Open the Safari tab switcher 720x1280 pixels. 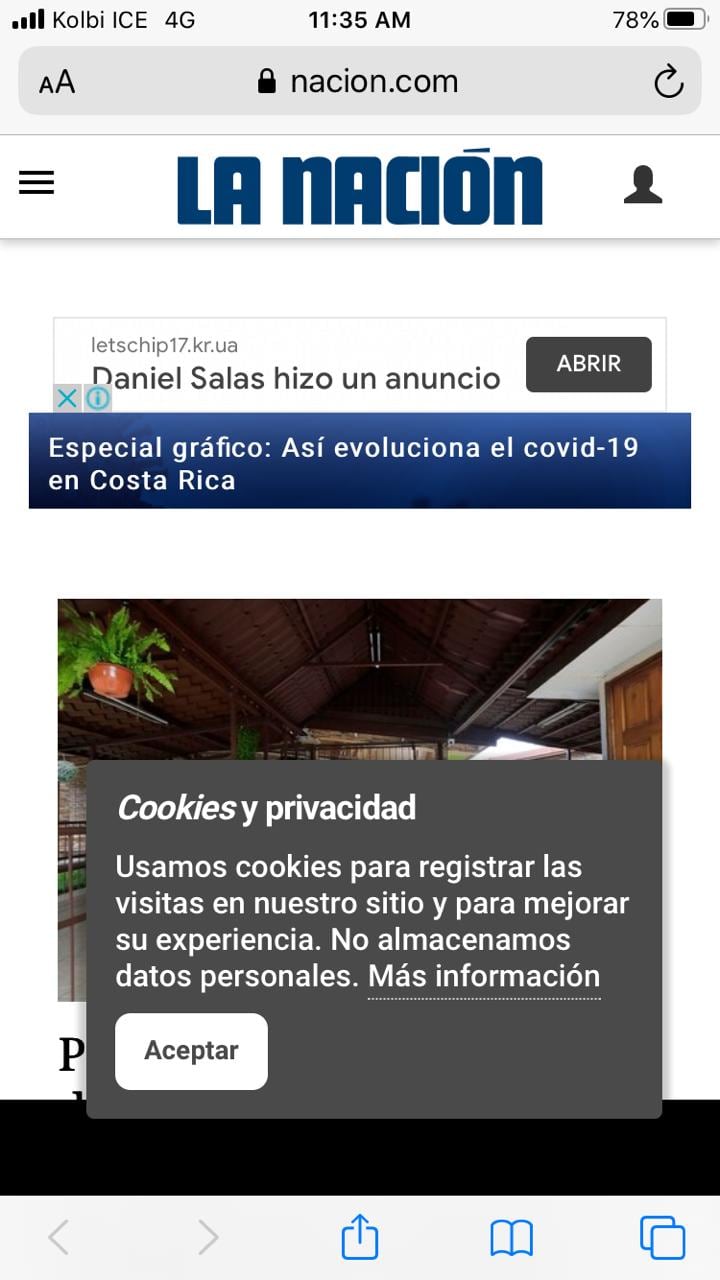[x=661, y=1238]
